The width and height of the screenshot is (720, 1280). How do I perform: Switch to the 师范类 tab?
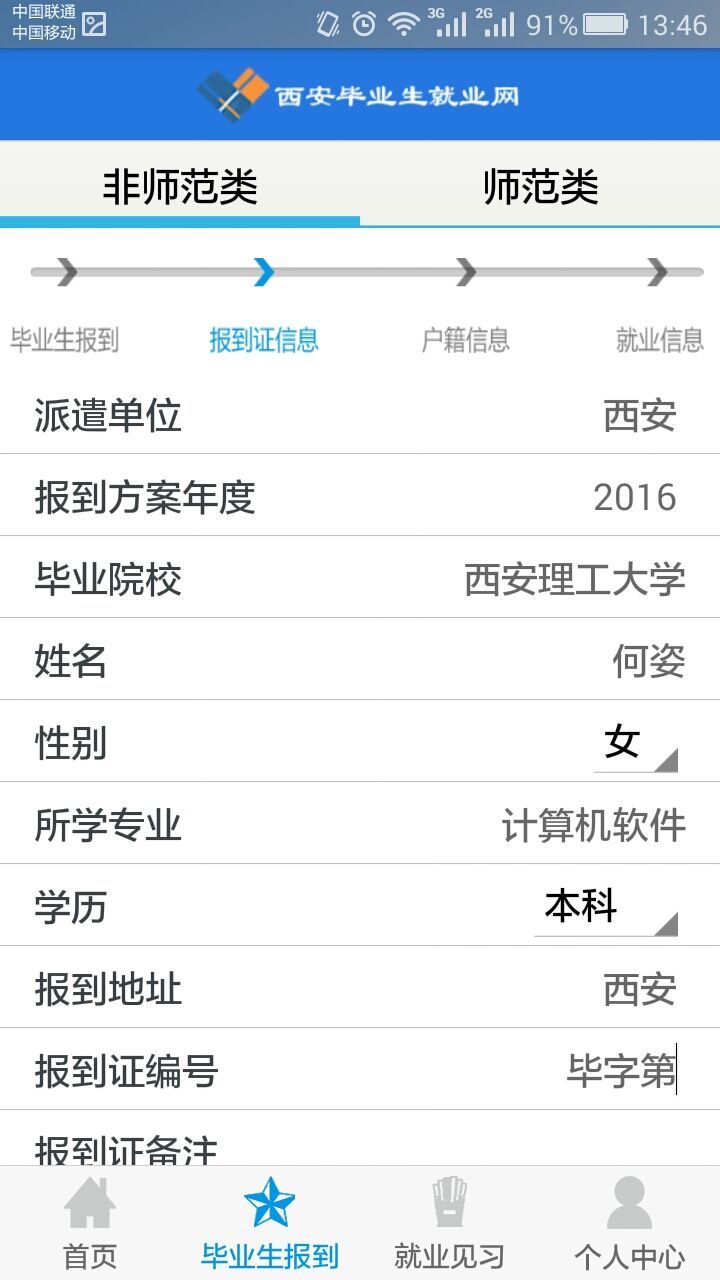click(x=540, y=186)
